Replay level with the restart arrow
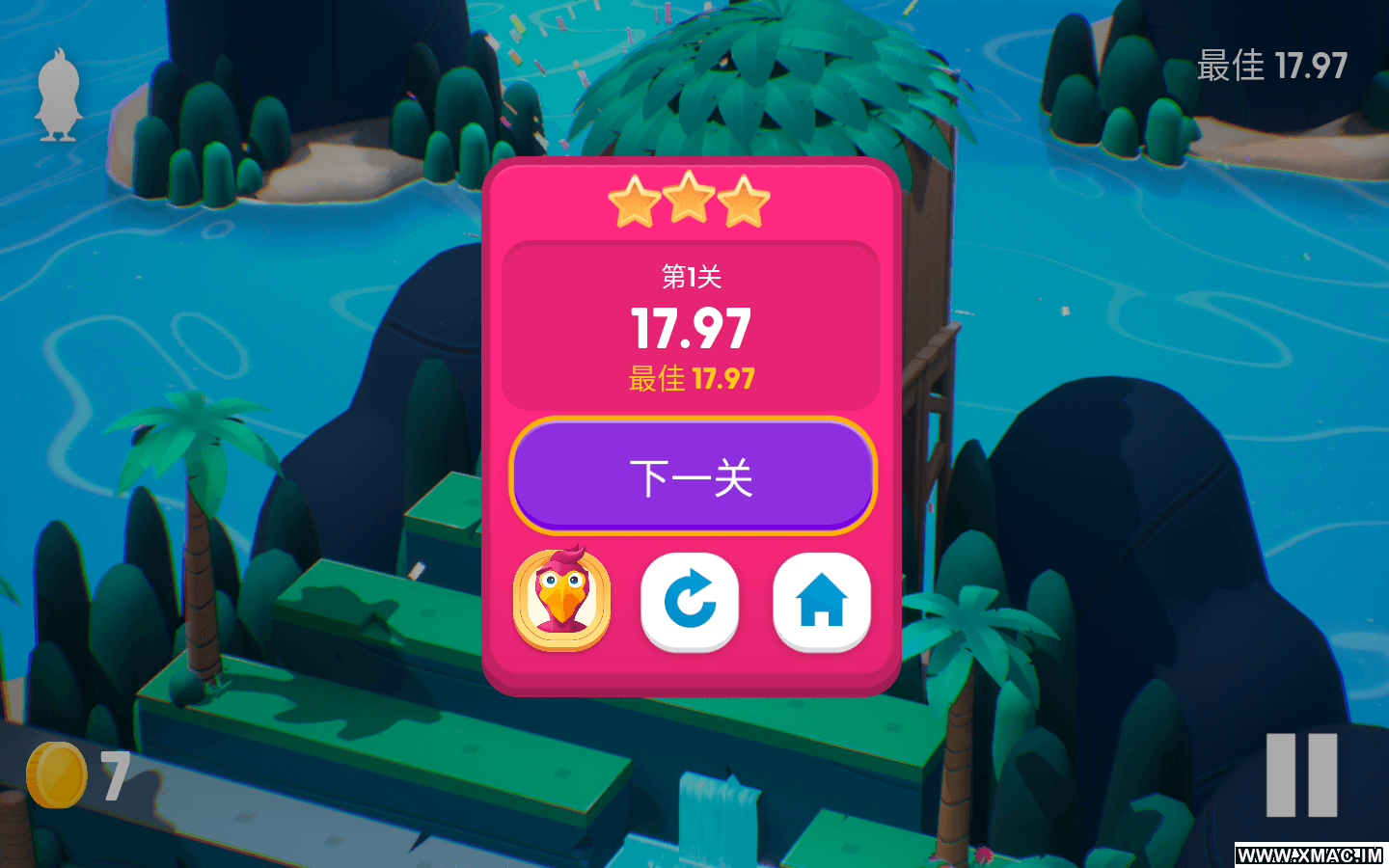Screen dimensions: 1389x868 point(690,601)
